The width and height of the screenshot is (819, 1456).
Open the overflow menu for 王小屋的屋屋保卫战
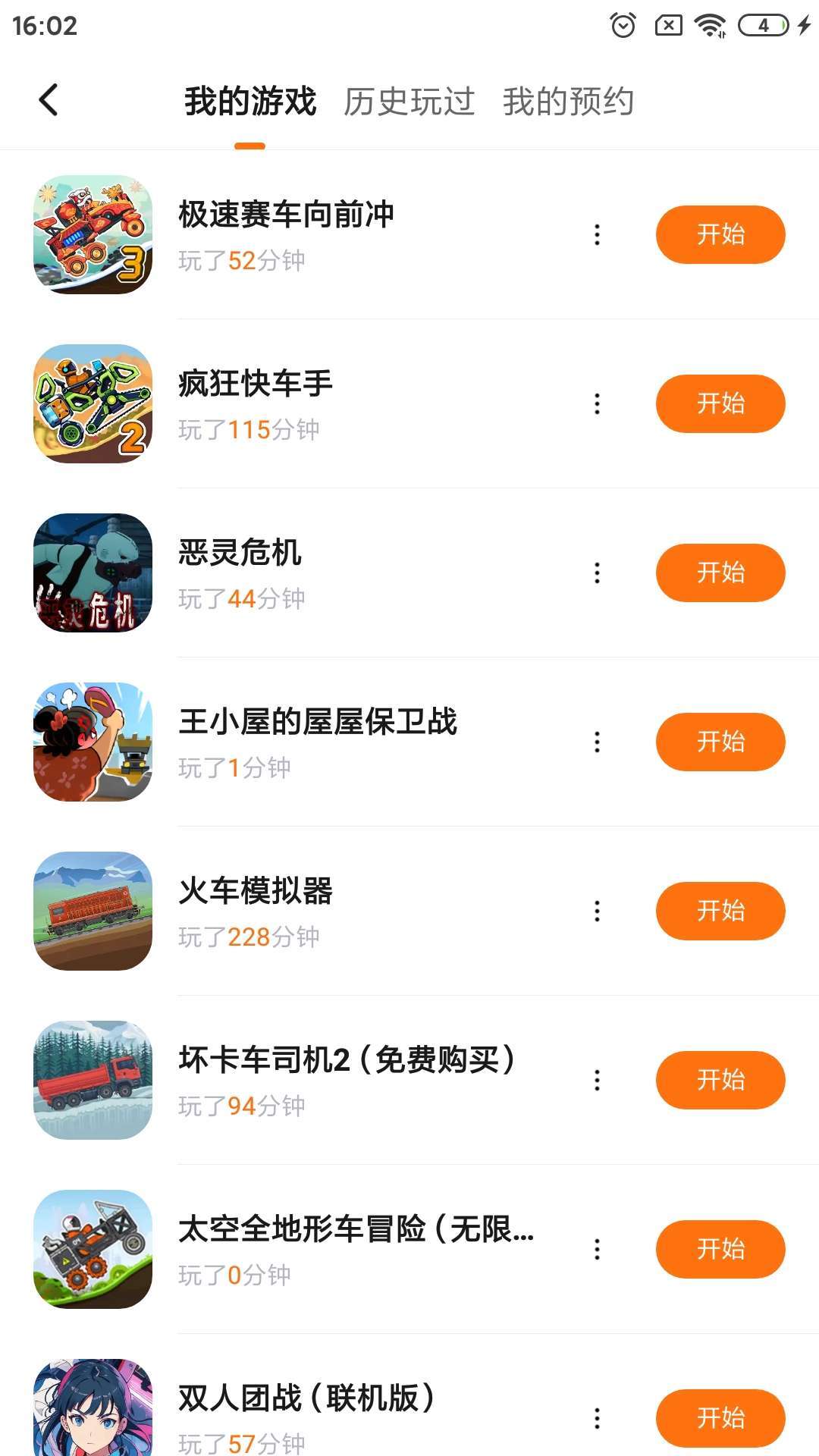click(x=598, y=742)
